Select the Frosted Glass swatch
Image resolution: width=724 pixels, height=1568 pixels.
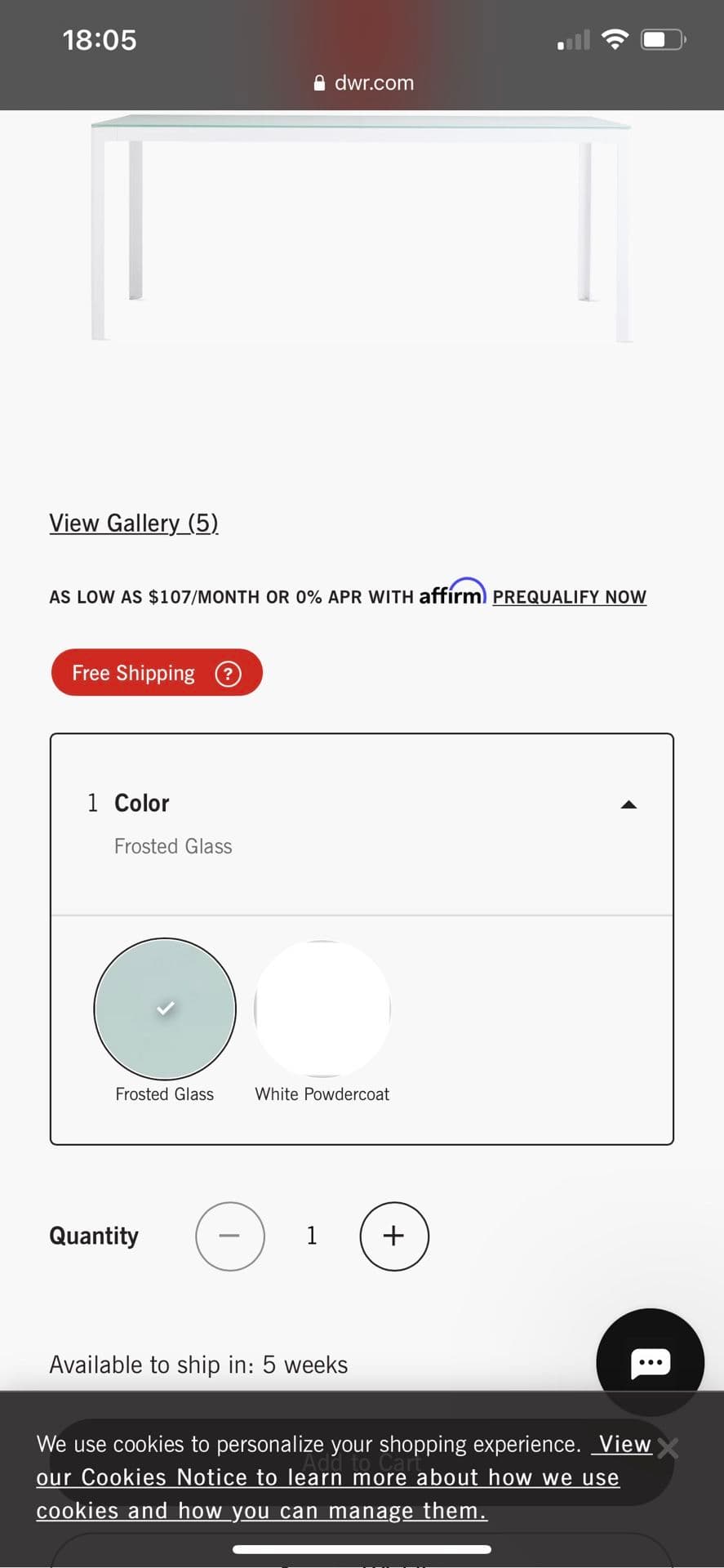coord(165,1009)
